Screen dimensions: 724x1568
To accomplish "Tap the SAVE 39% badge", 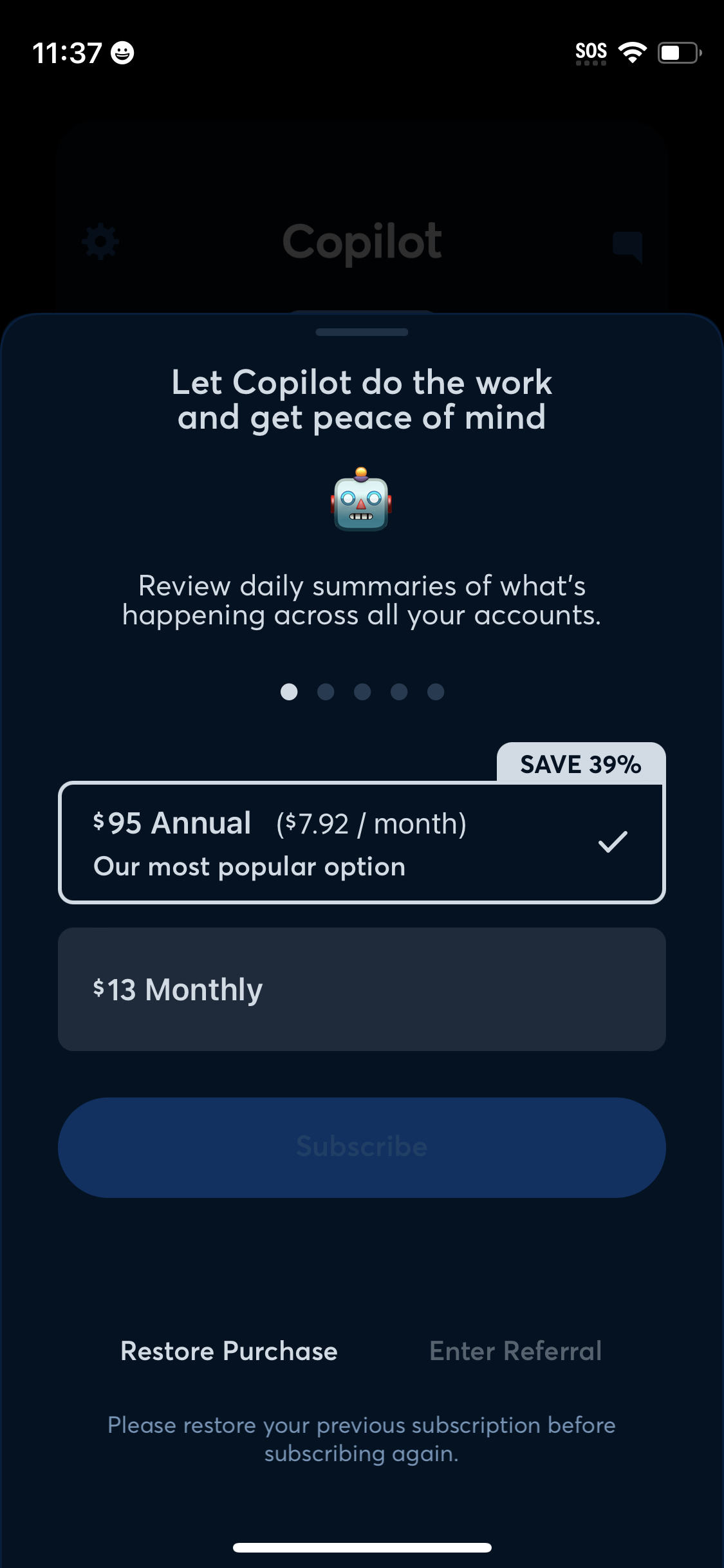I will click(x=580, y=764).
